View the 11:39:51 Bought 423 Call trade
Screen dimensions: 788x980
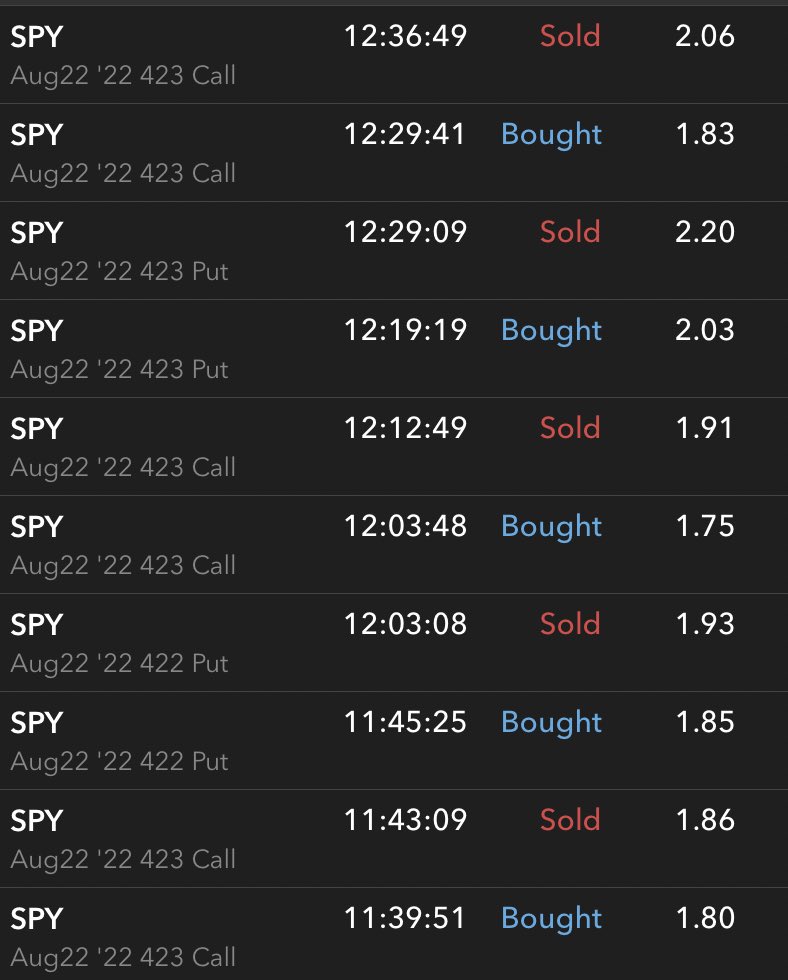[x=394, y=934]
